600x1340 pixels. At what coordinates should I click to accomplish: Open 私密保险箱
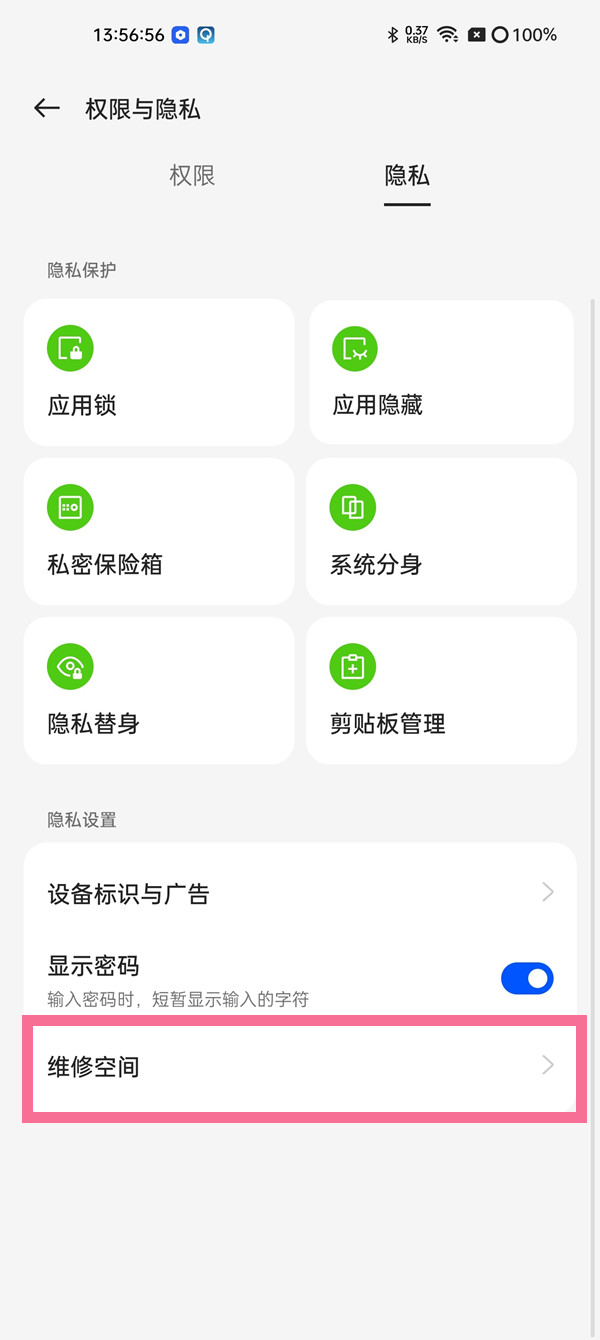[x=158, y=531]
